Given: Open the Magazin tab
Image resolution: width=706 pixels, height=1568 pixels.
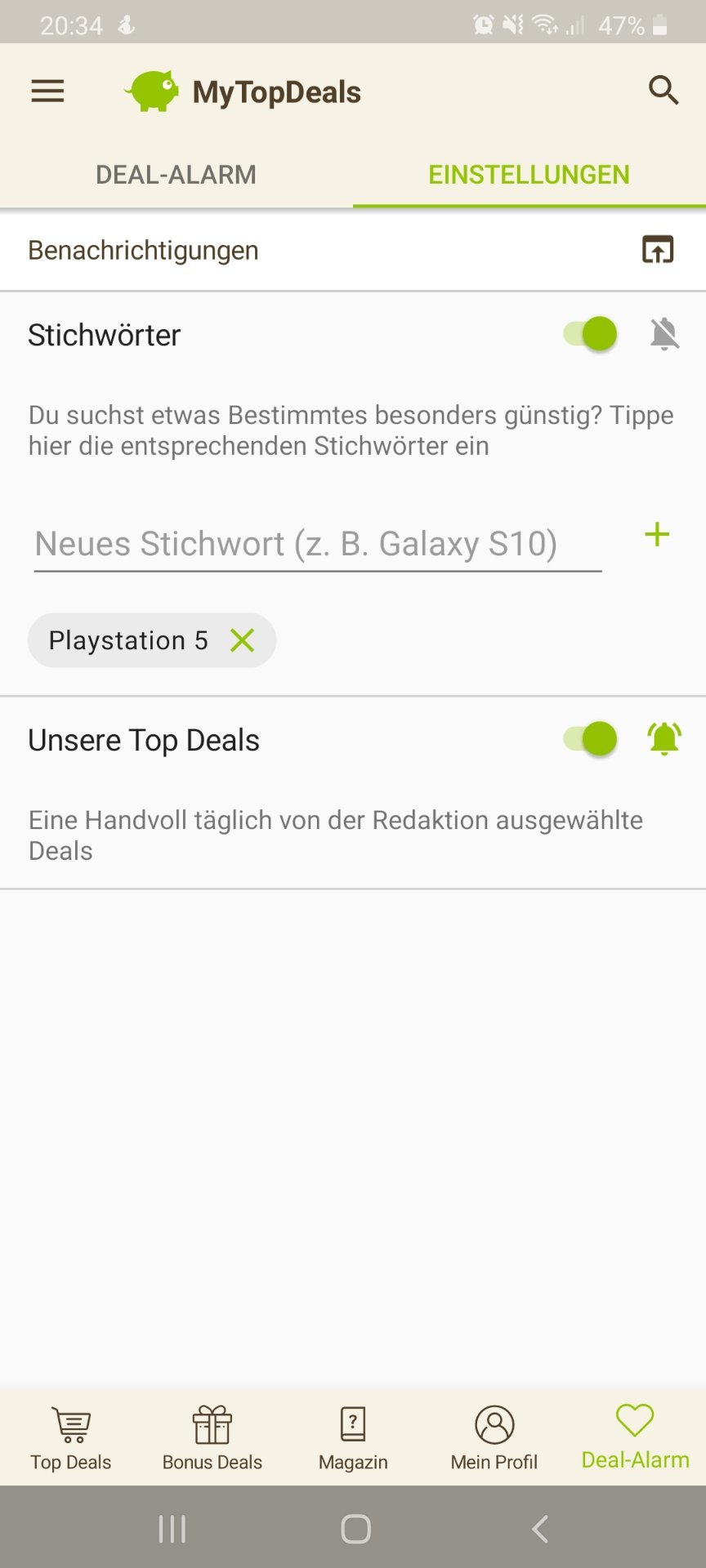Looking at the screenshot, I should [353, 1439].
